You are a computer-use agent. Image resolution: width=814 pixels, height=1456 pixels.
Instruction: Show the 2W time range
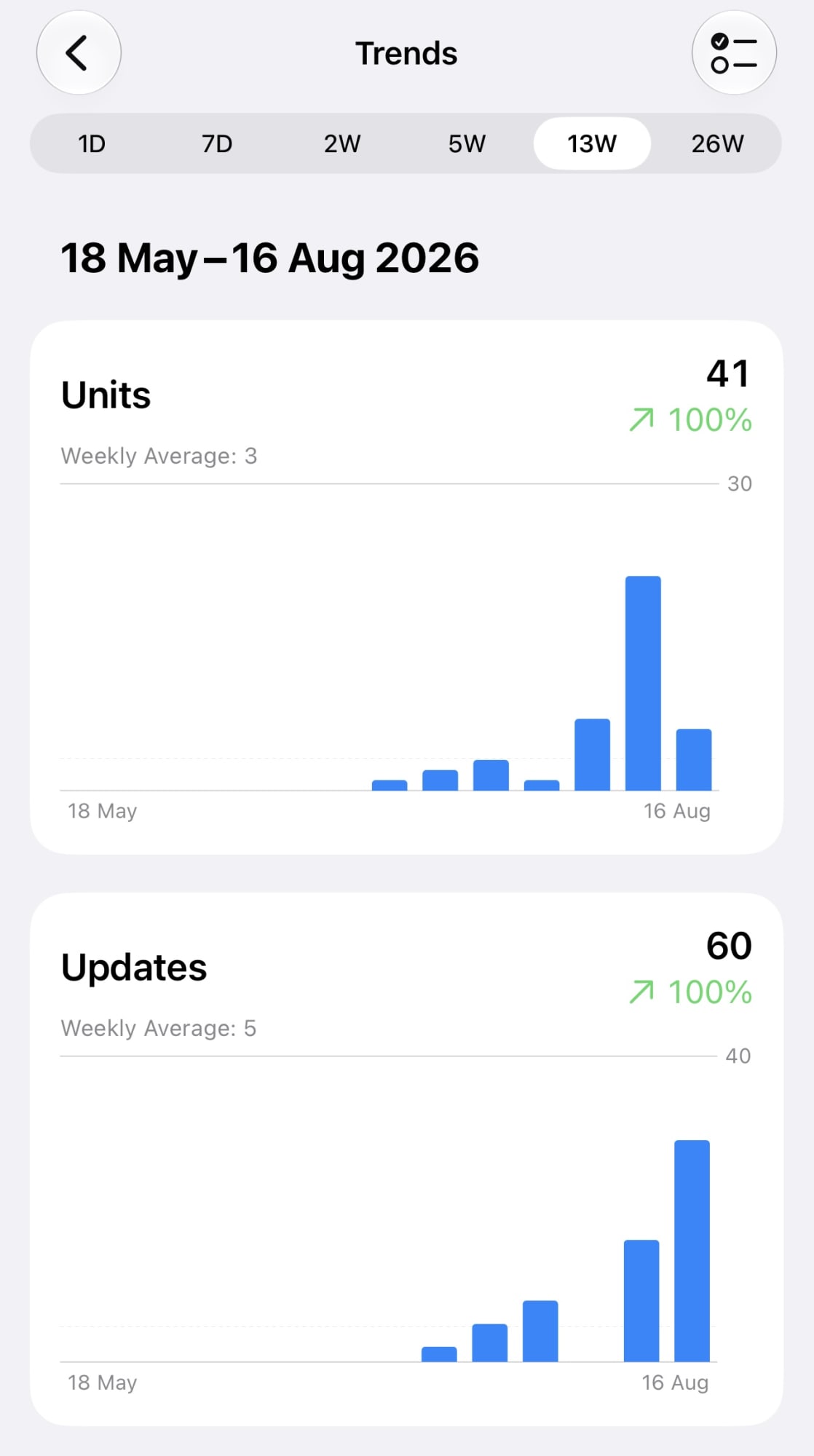coord(342,143)
